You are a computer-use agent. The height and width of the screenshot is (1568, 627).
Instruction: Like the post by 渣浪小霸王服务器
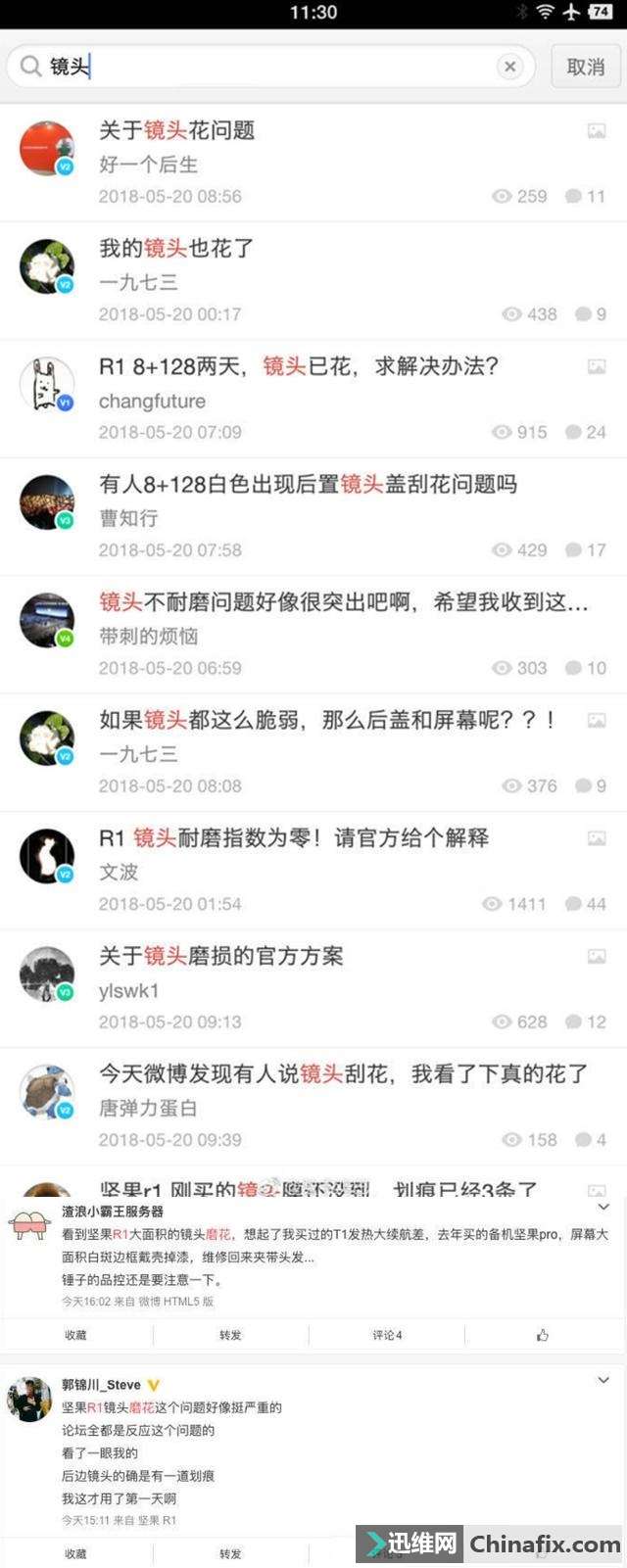pyautogui.click(x=543, y=1335)
